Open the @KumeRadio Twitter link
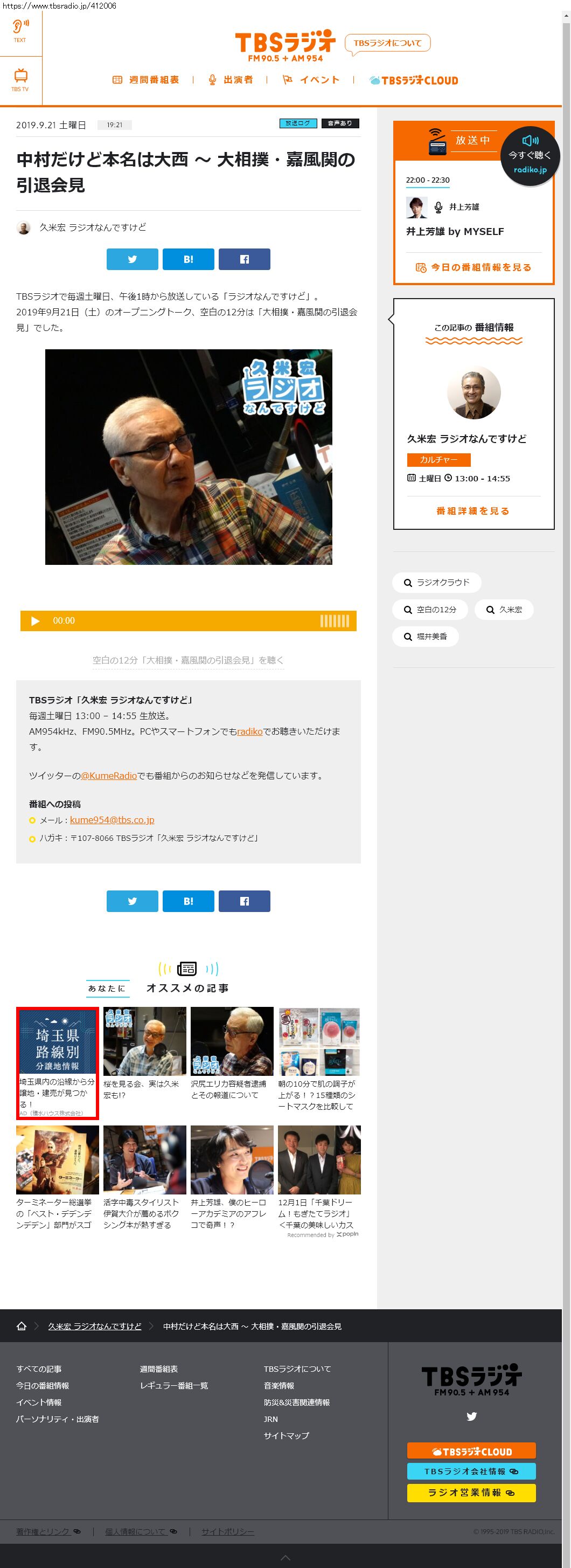The image size is (571, 1568). 109,776
